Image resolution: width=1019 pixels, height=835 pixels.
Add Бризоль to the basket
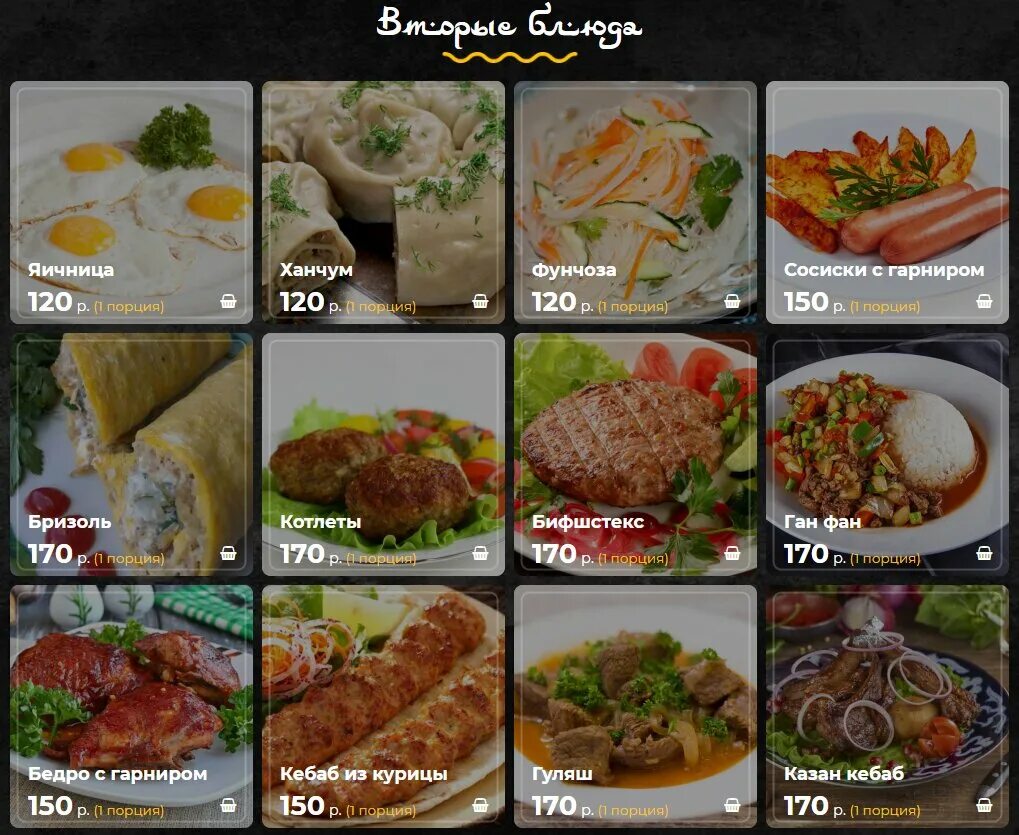(x=228, y=553)
